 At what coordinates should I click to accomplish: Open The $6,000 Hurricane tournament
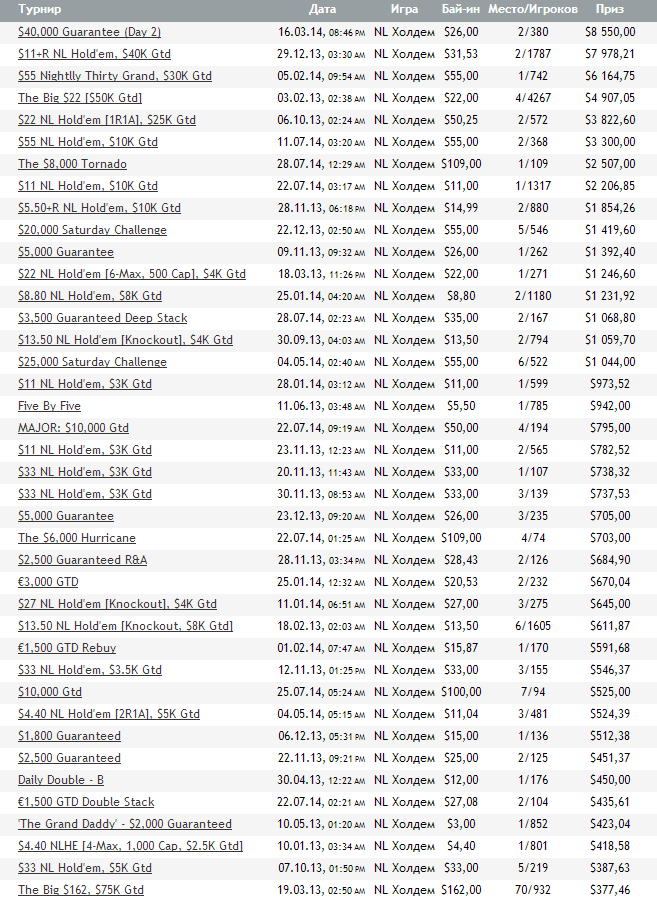tap(76, 538)
